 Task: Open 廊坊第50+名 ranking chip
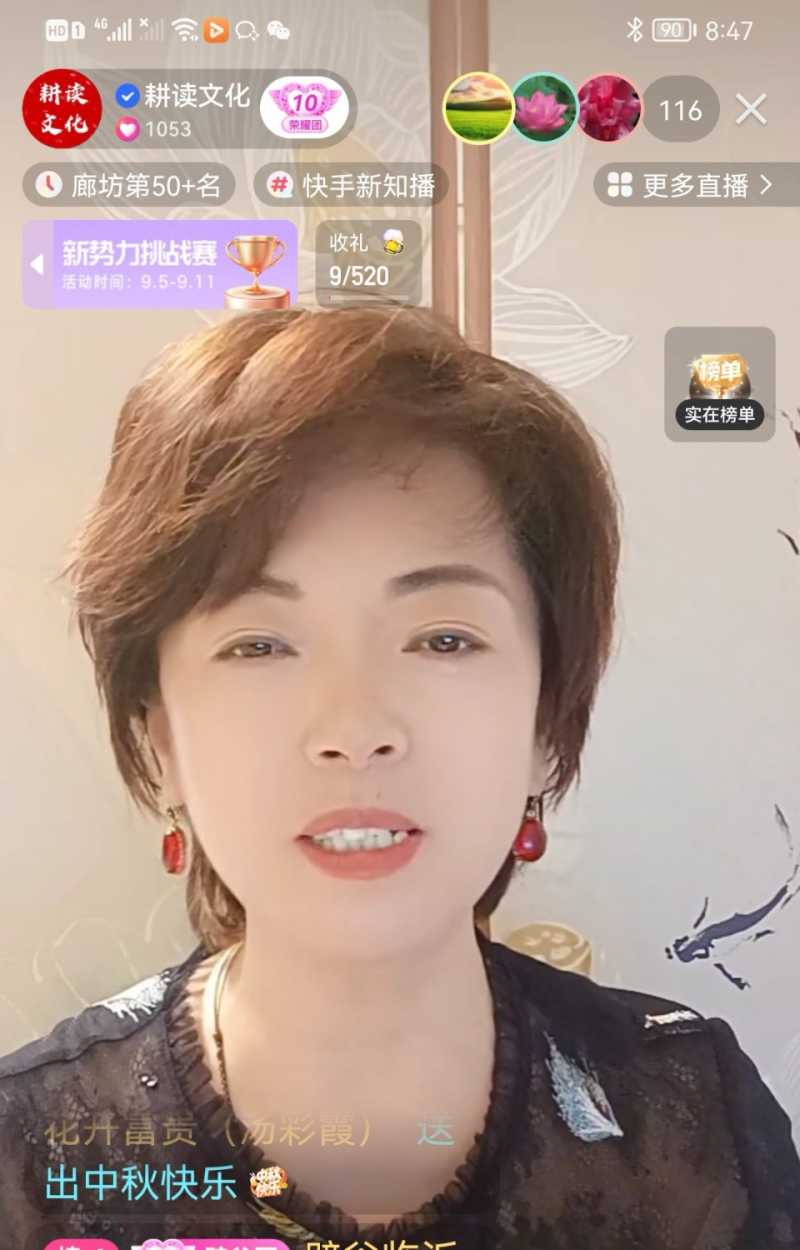tap(129, 185)
